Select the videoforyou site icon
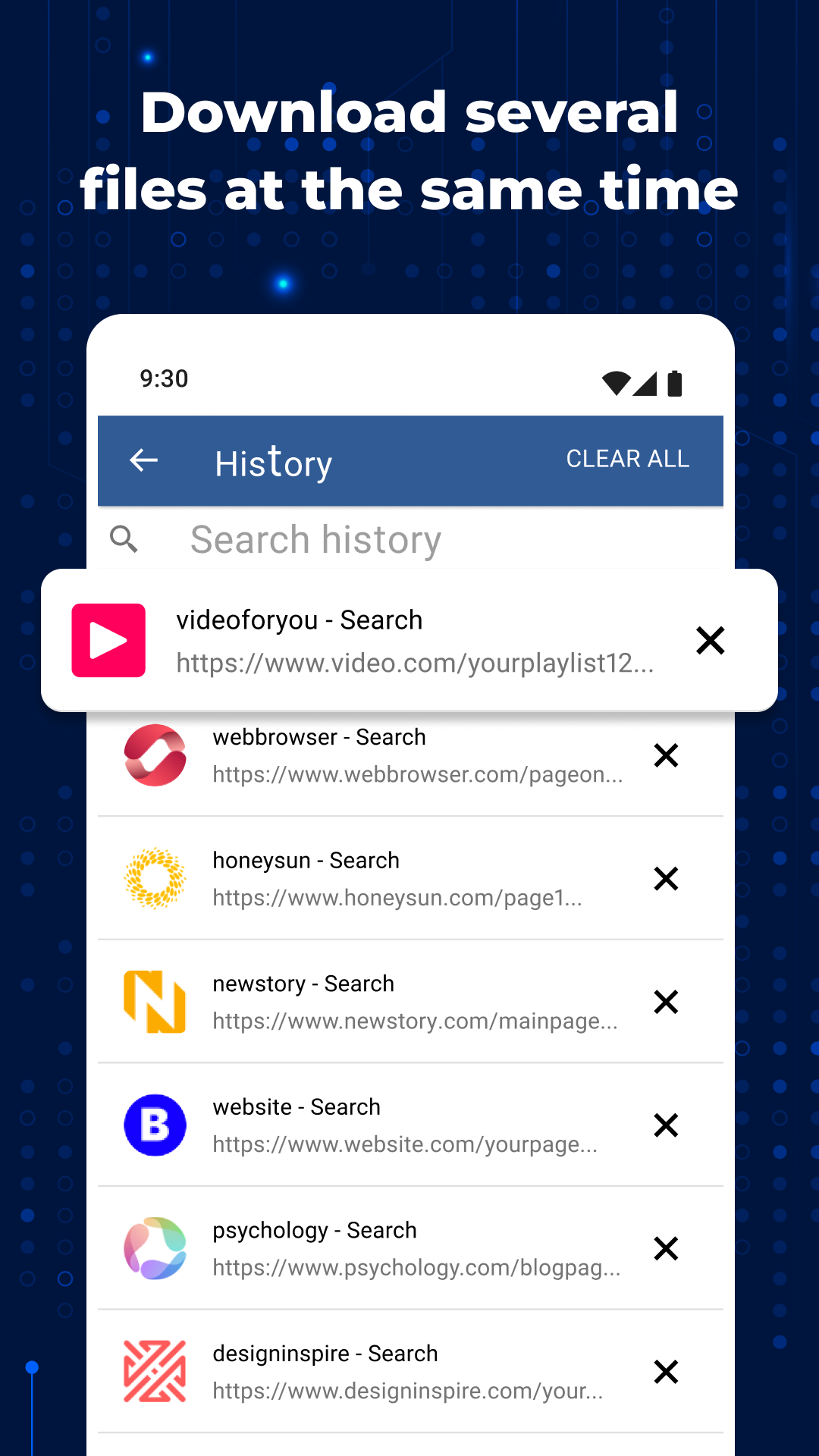The image size is (819, 1456). 108,639
